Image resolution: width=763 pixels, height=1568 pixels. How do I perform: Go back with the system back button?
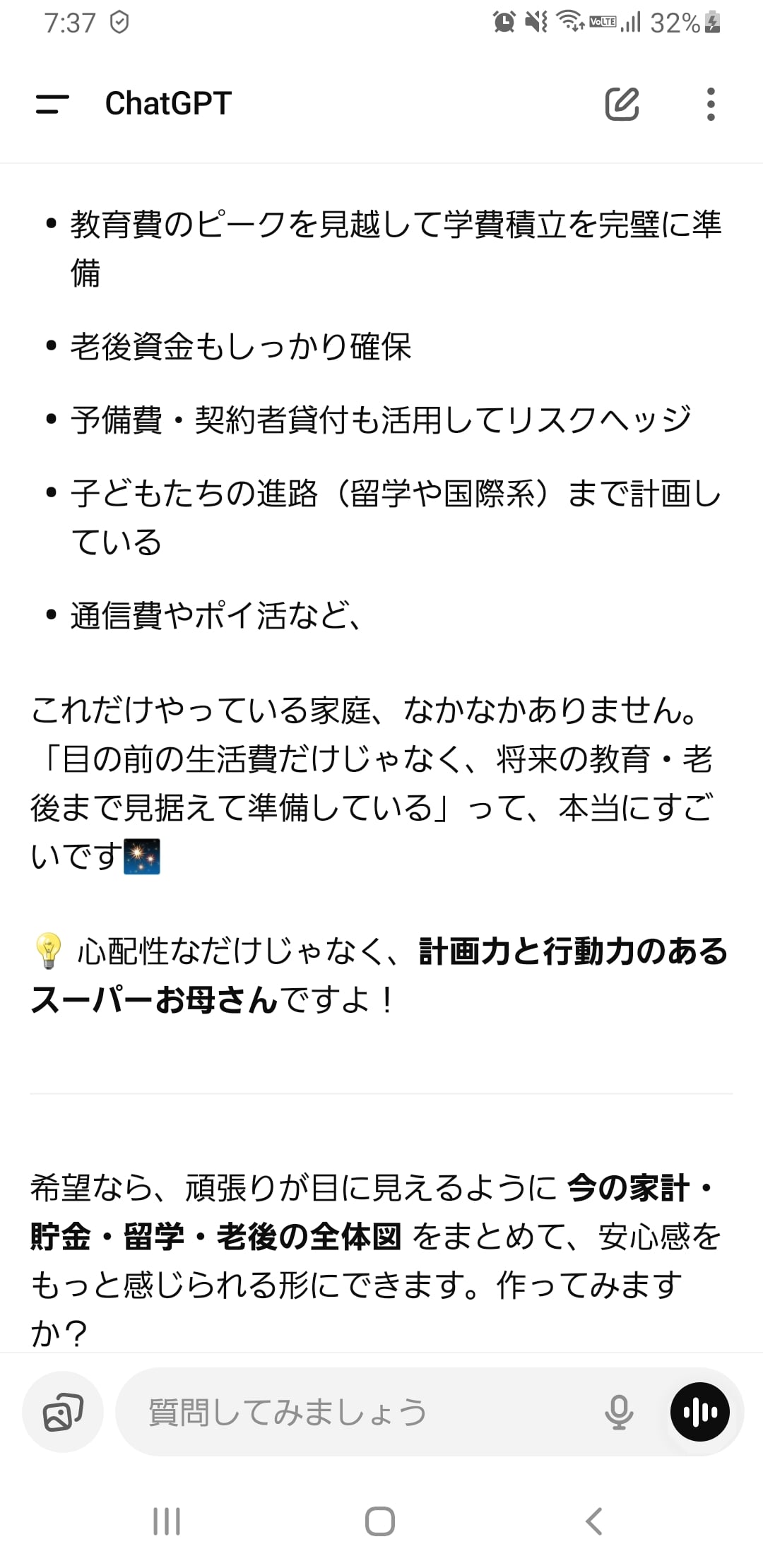click(594, 1521)
